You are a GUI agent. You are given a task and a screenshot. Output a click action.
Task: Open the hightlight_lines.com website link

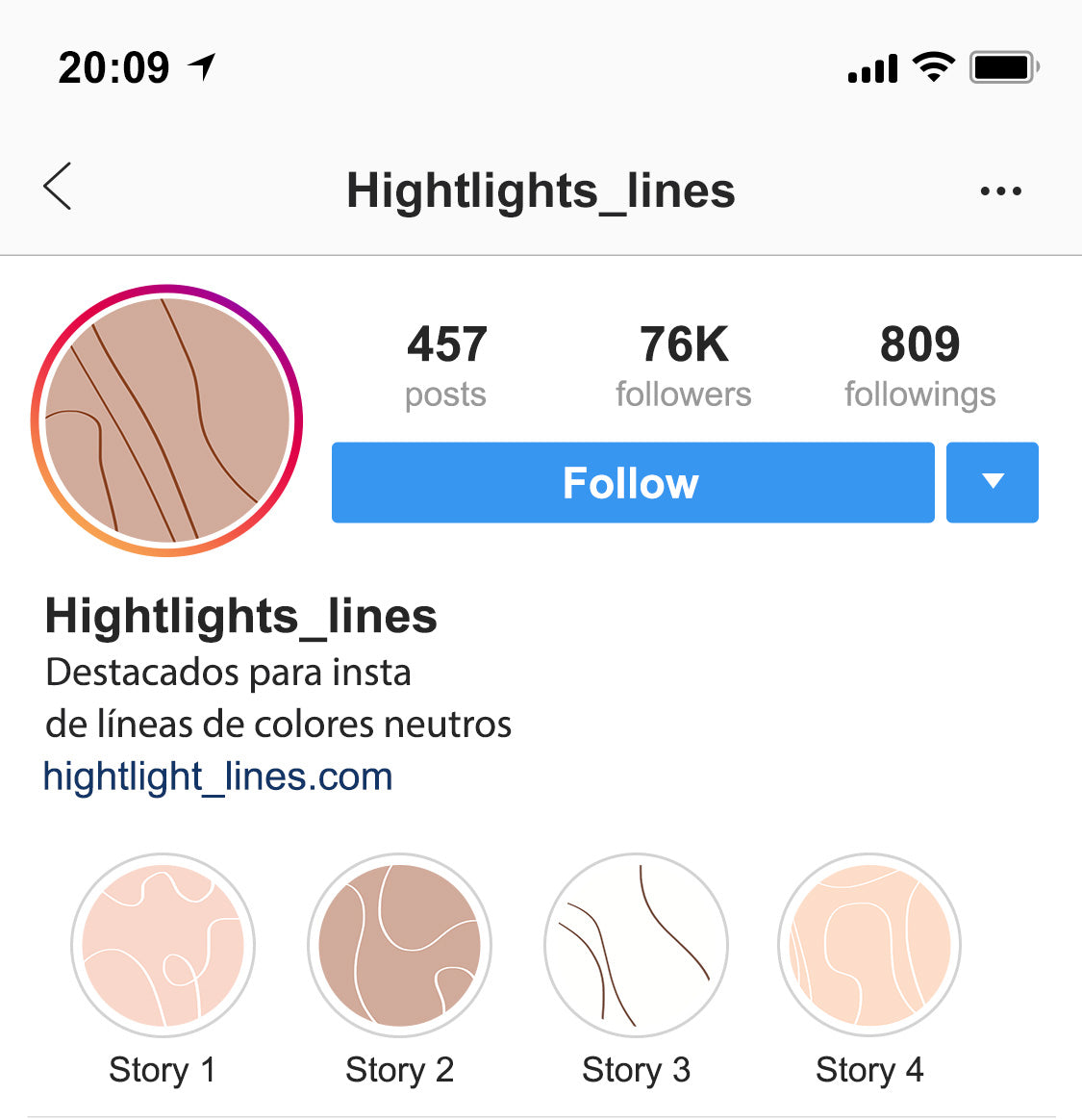(218, 776)
